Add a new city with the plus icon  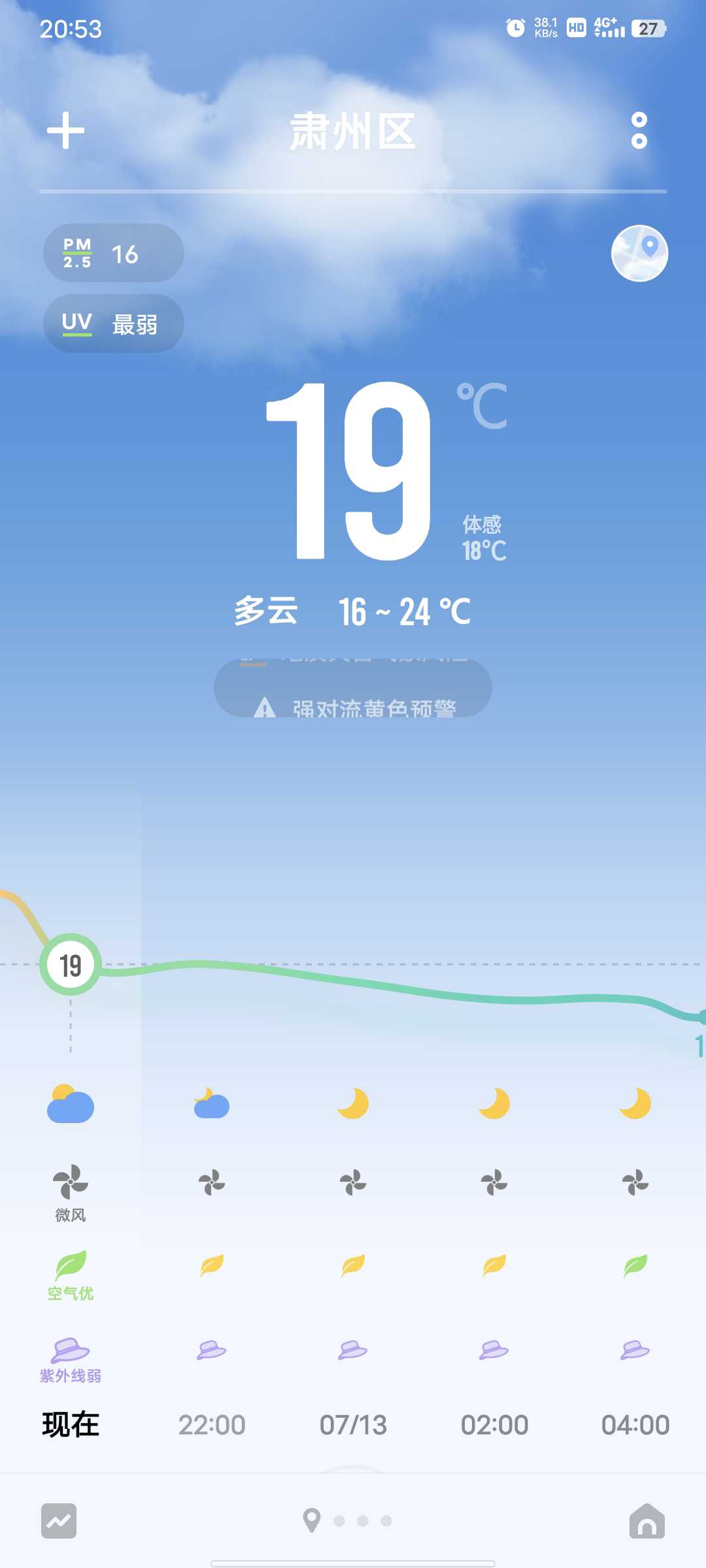65,131
